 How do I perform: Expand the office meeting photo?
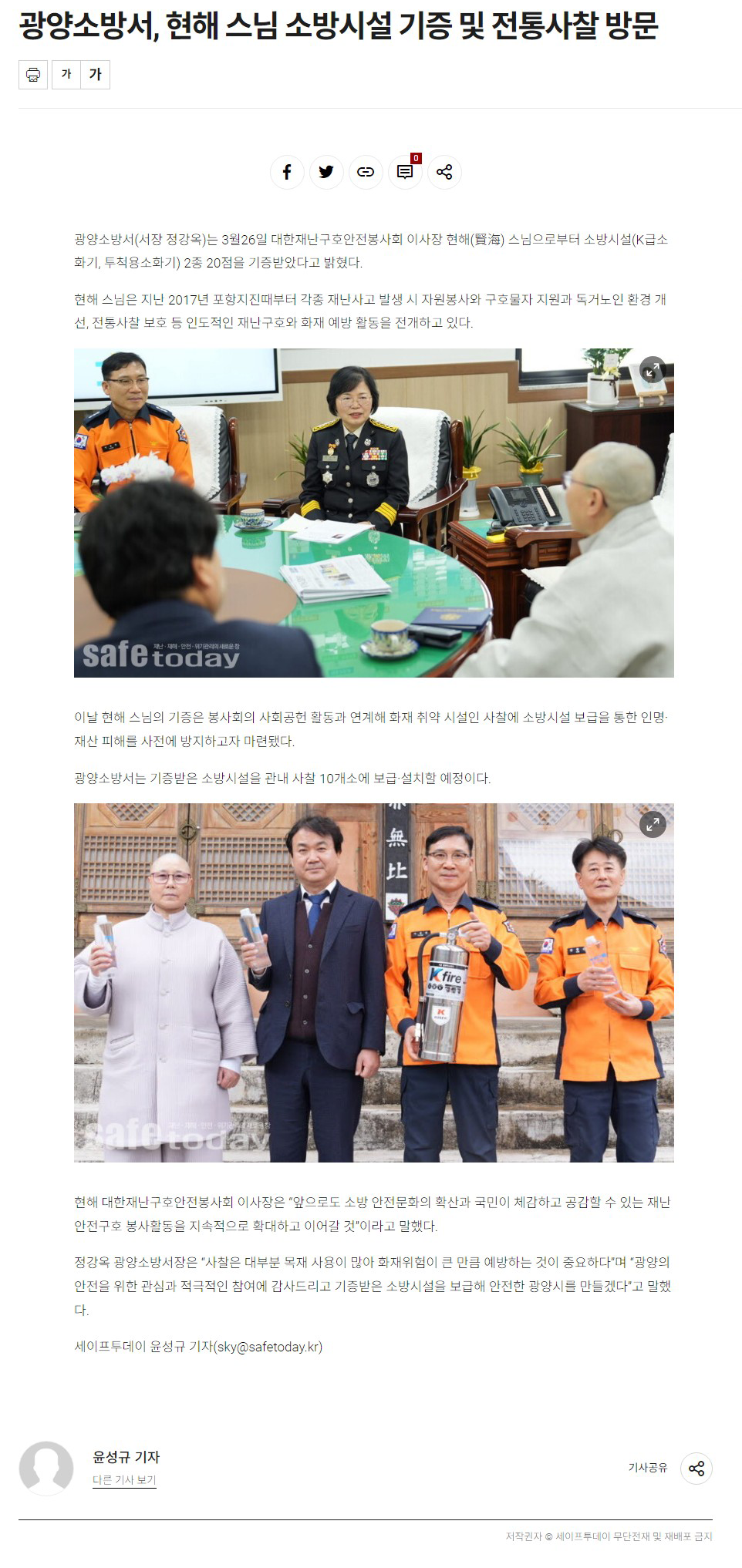(x=653, y=370)
